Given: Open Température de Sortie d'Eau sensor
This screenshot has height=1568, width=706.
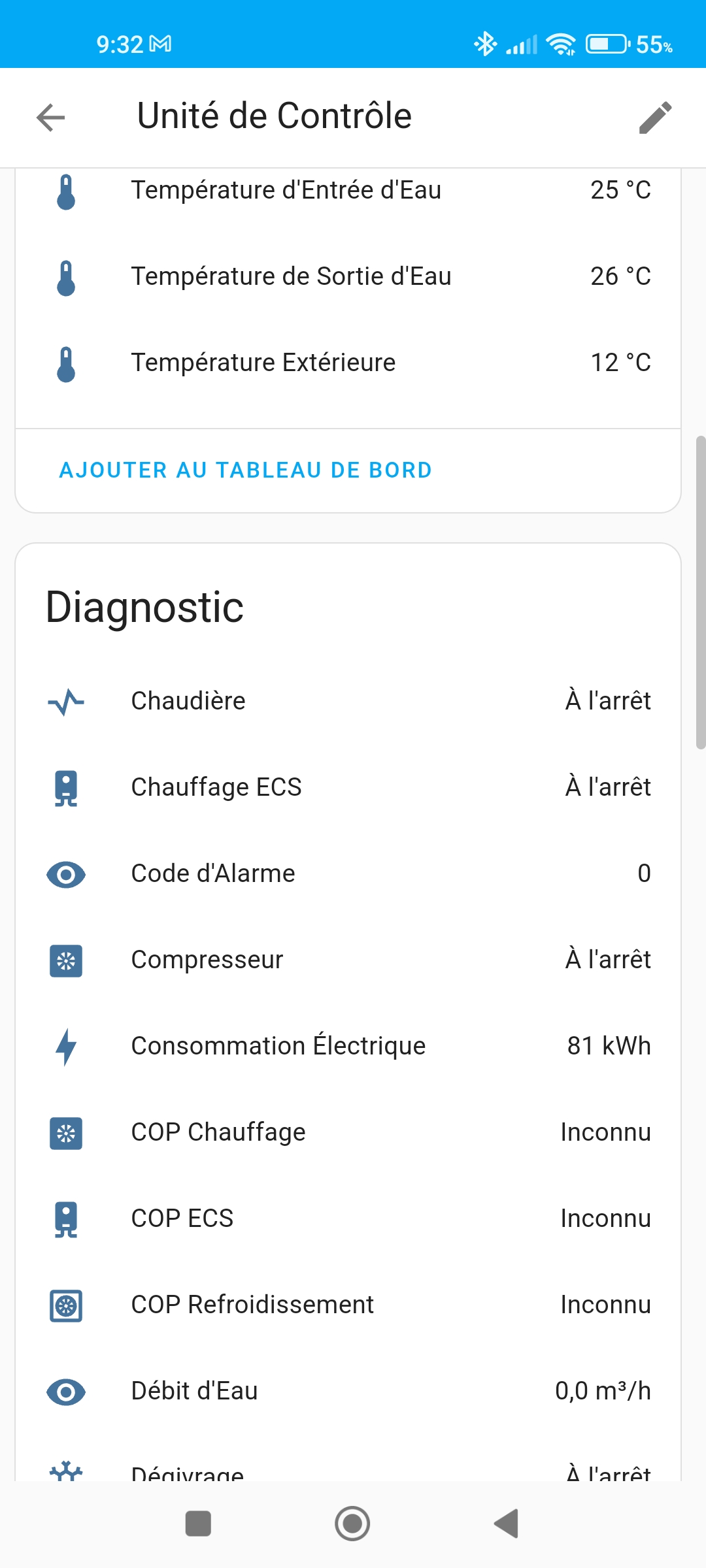Looking at the screenshot, I should pyautogui.click(x=348, y=276).
